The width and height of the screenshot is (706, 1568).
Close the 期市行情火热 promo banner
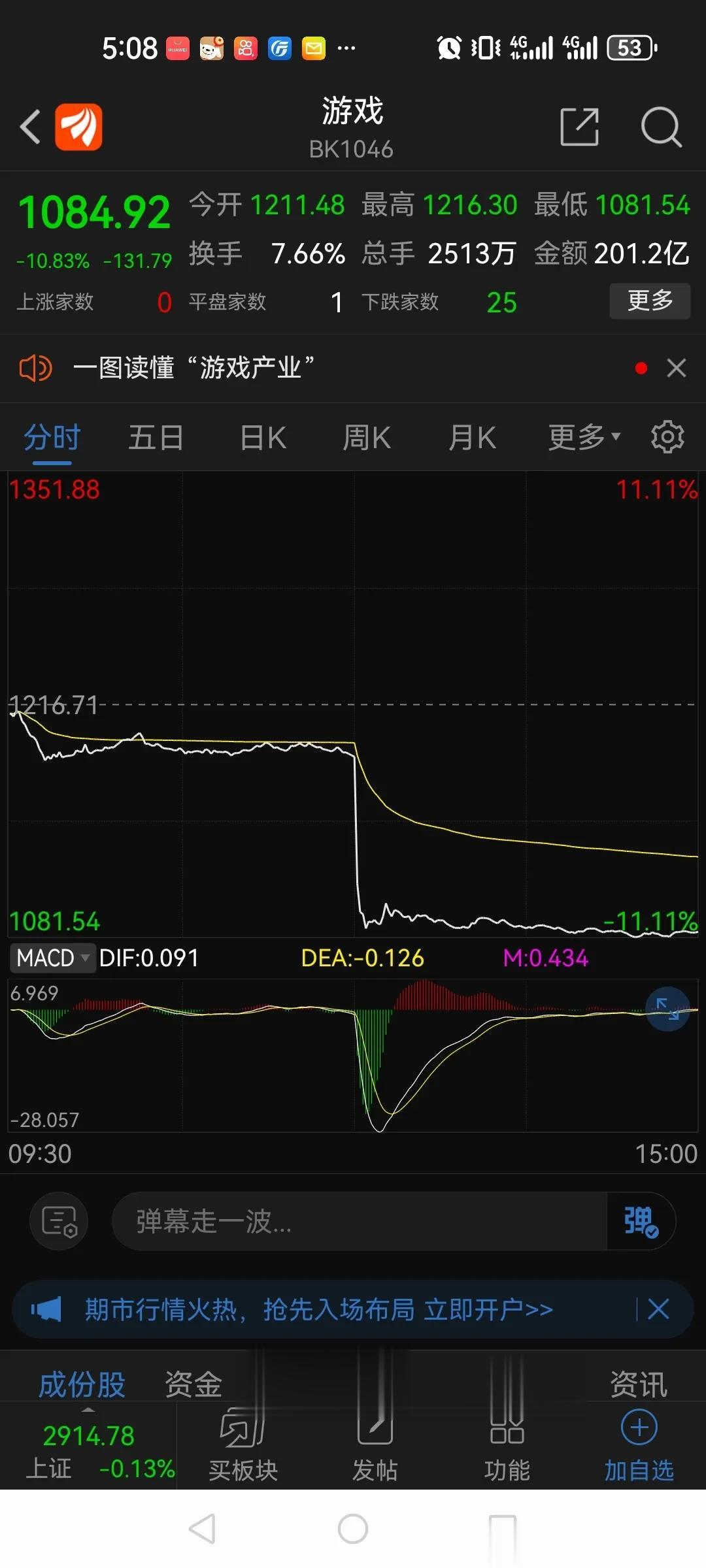click(x=658, y=1309)
